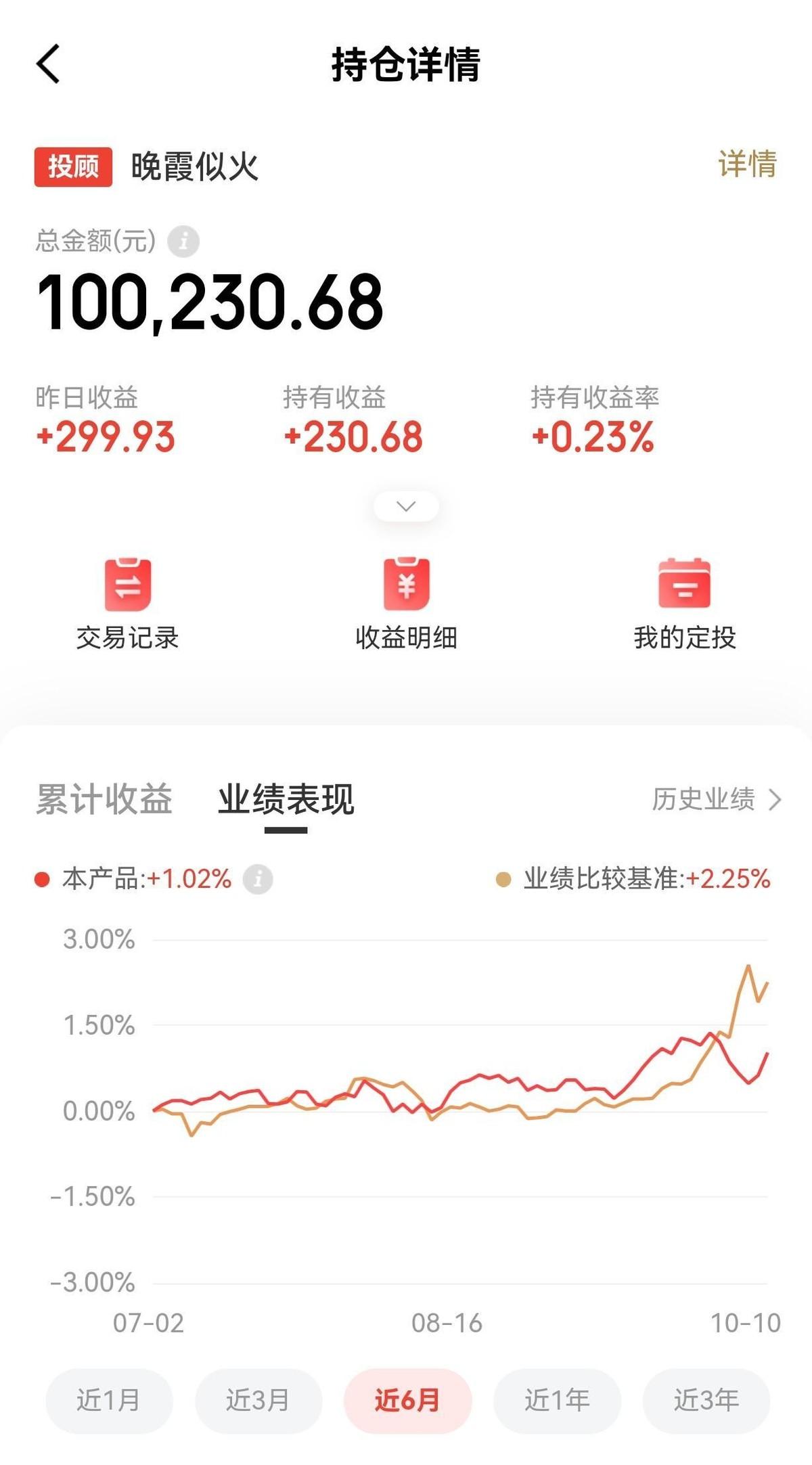Select the 业绩表现 tab
Viewport: 812px width, 1465px height.
286,801
